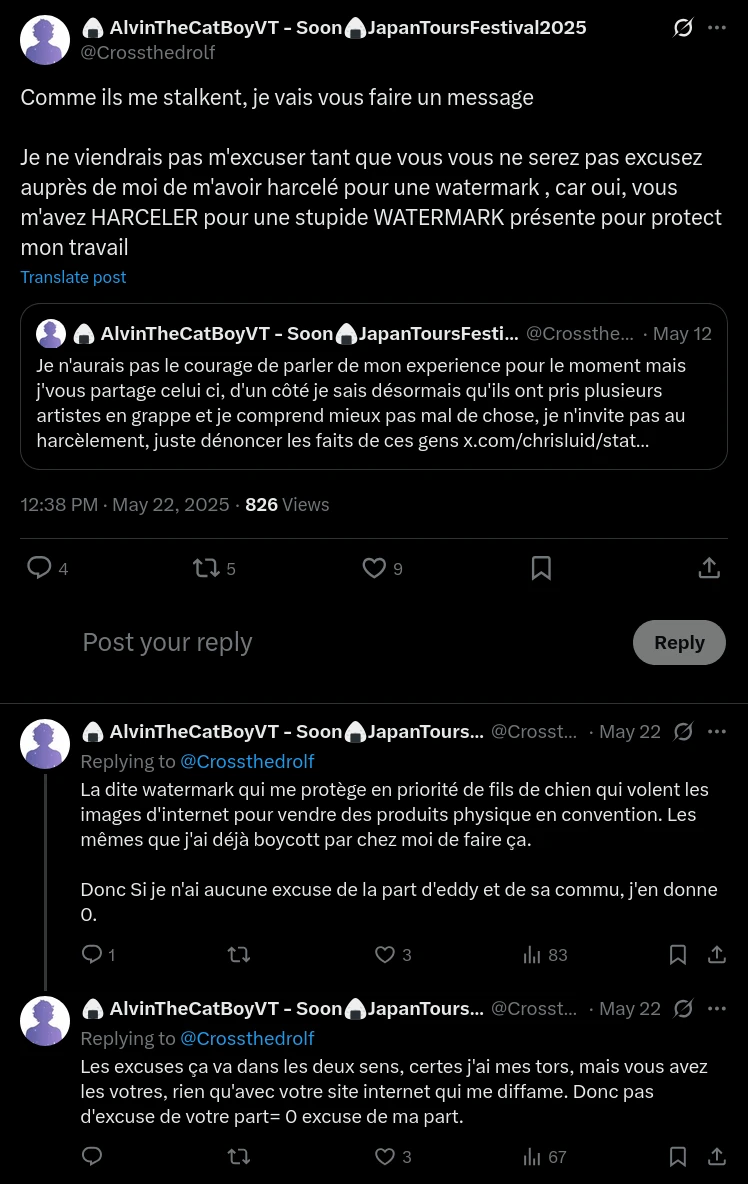Open AlvinTheCatBoyVT's profile from the main post avatar
Screen dimensions: 748x1184
pyautogui.click(x=44, y=40)
